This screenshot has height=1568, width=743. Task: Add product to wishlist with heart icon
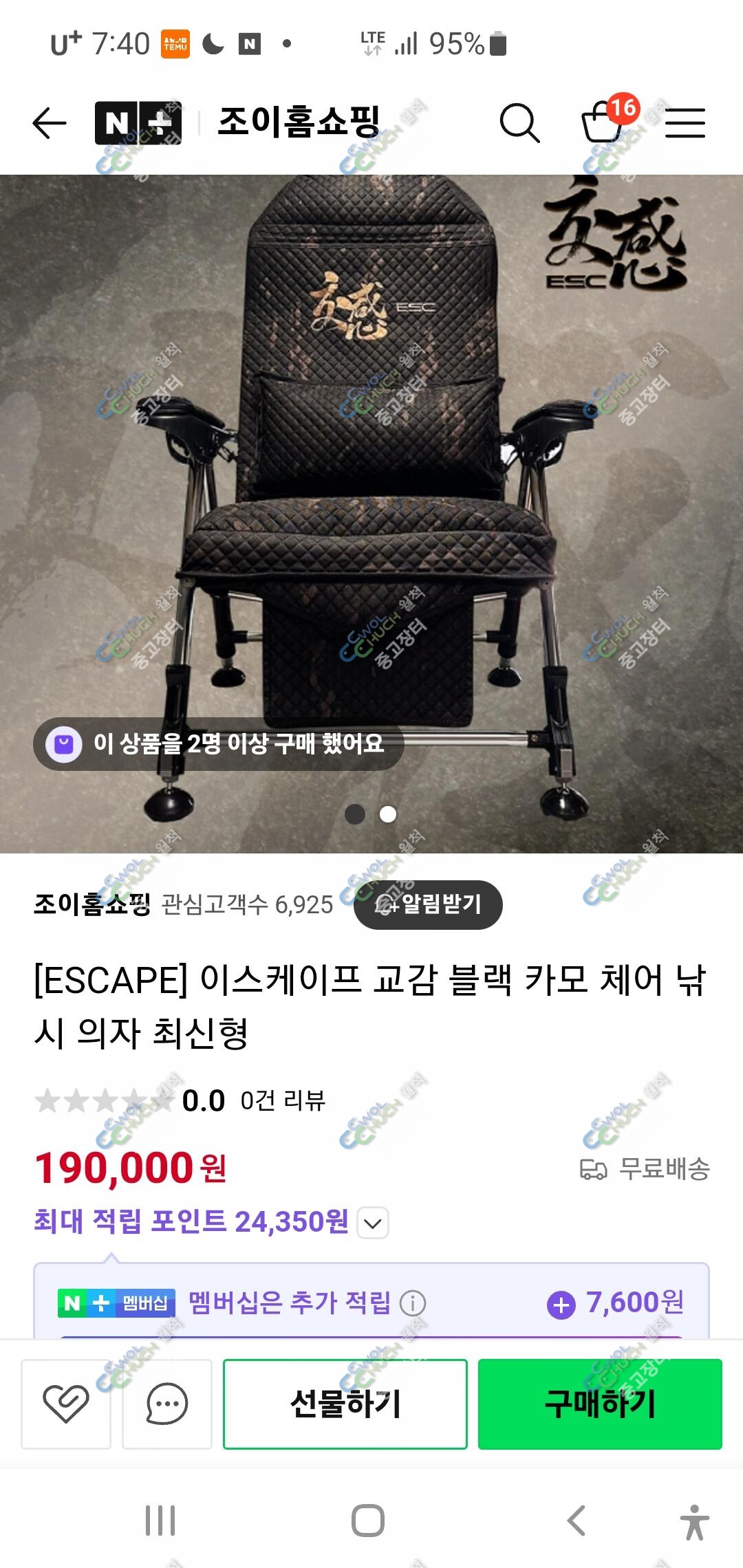66,1404
